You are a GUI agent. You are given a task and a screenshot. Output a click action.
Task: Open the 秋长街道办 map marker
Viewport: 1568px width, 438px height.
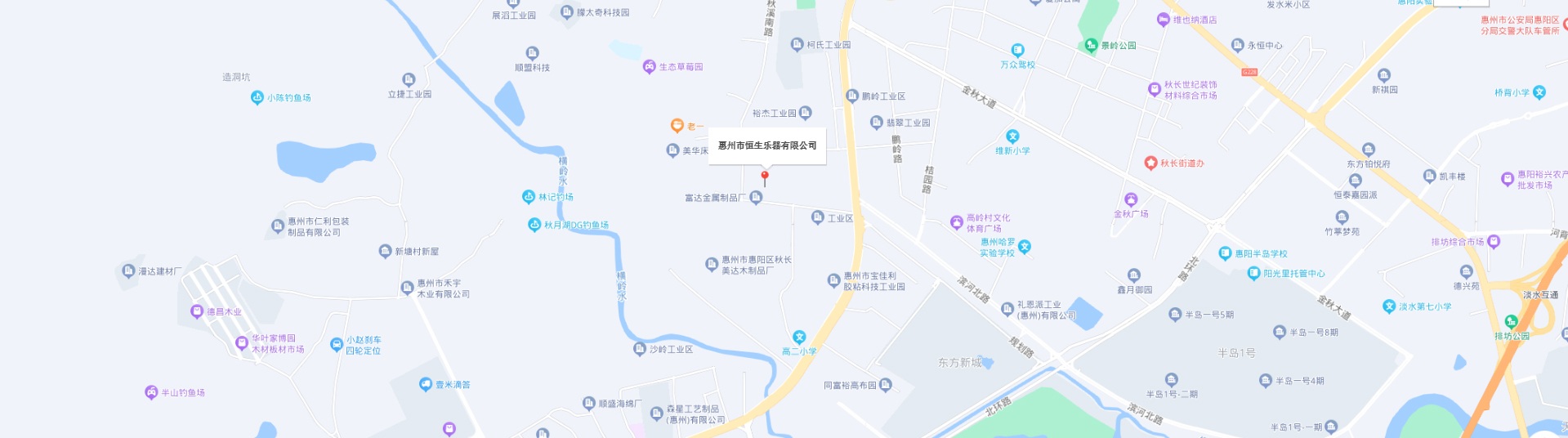pos(1150,163)
